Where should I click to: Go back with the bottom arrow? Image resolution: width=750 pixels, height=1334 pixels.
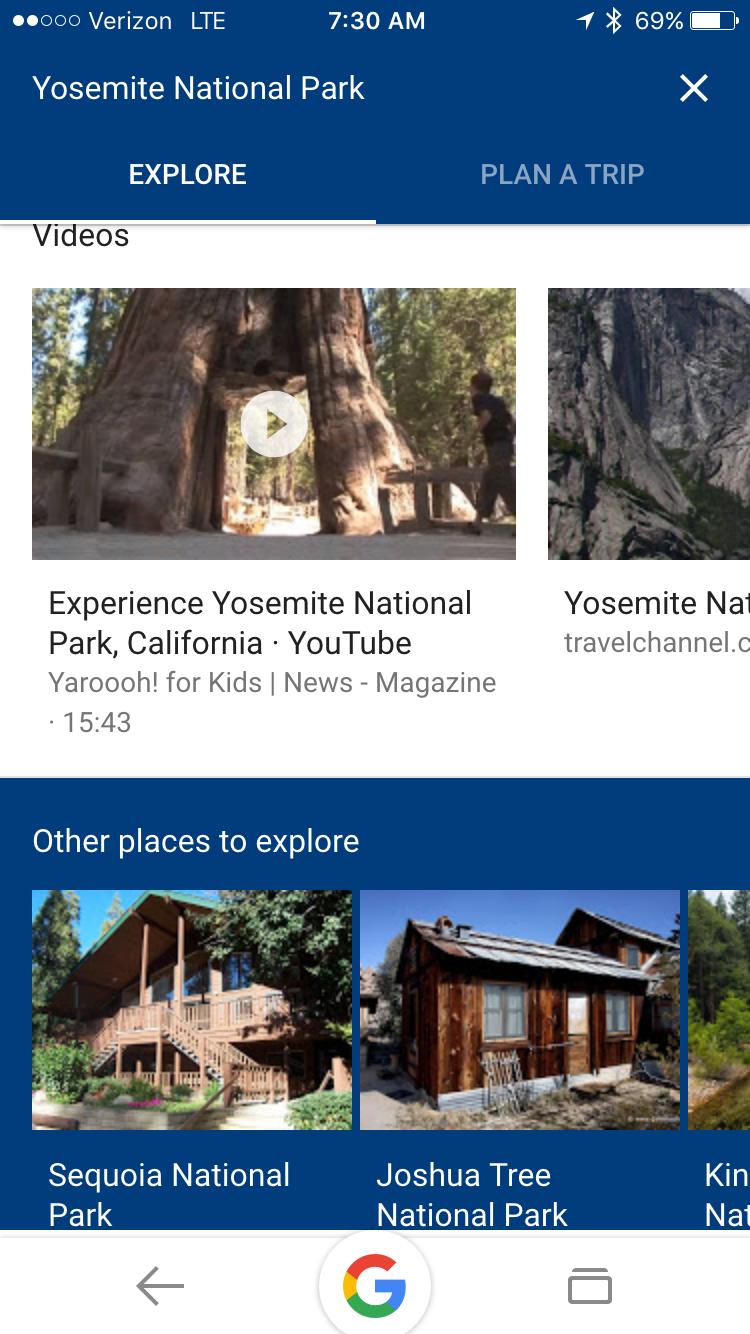[160, 1286]
